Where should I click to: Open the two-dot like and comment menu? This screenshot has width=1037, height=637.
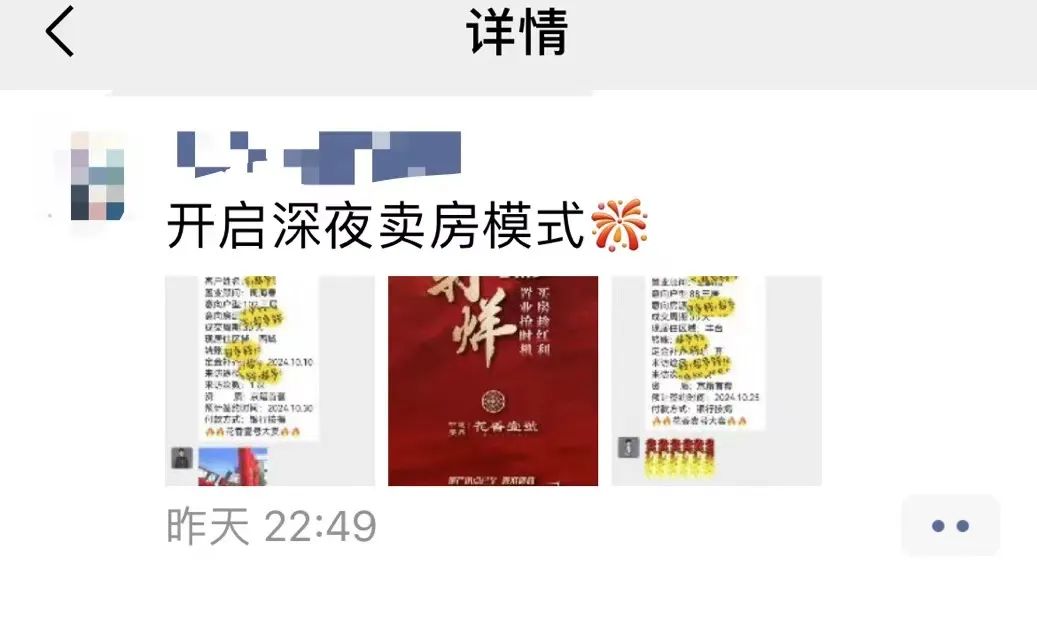[x=949, y=526]
